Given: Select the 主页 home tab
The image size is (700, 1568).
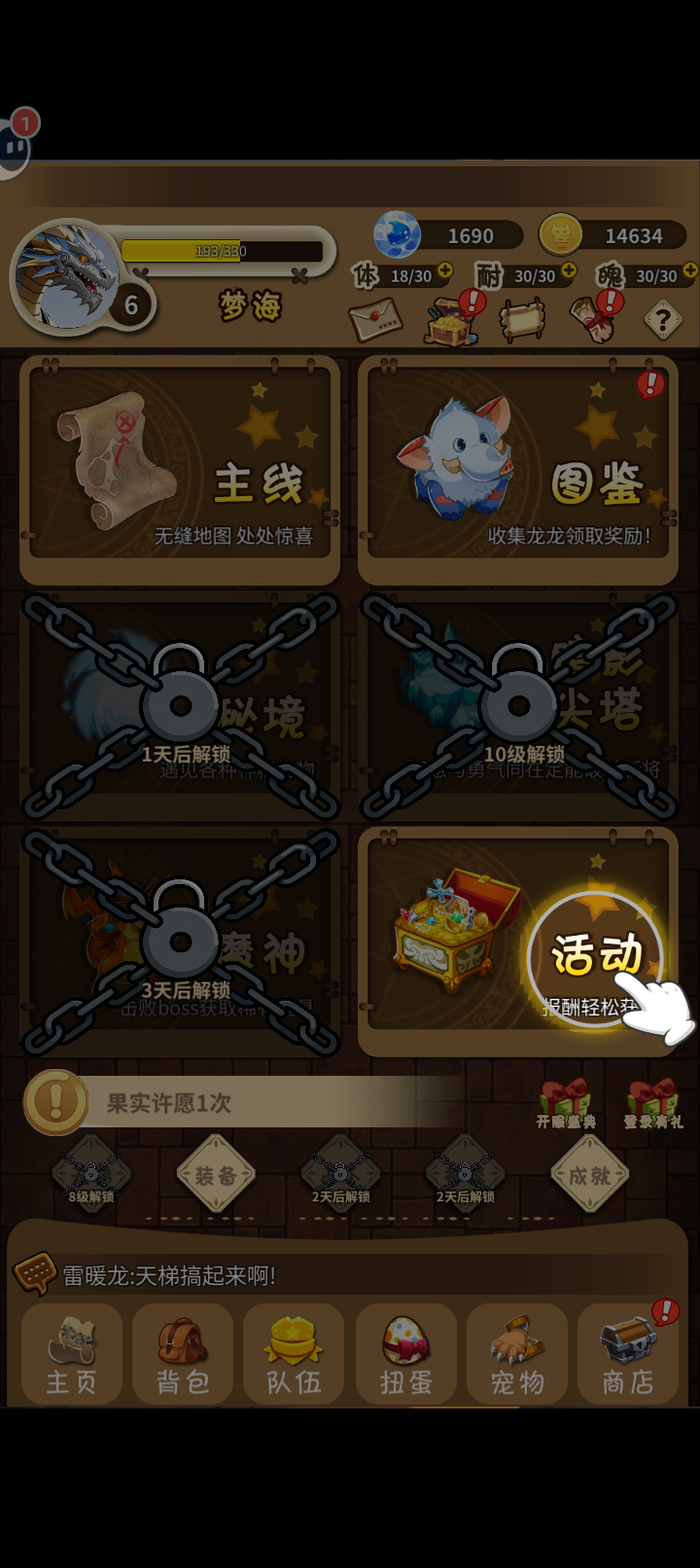Looking at the screenshot, I should coord(71,1355).
